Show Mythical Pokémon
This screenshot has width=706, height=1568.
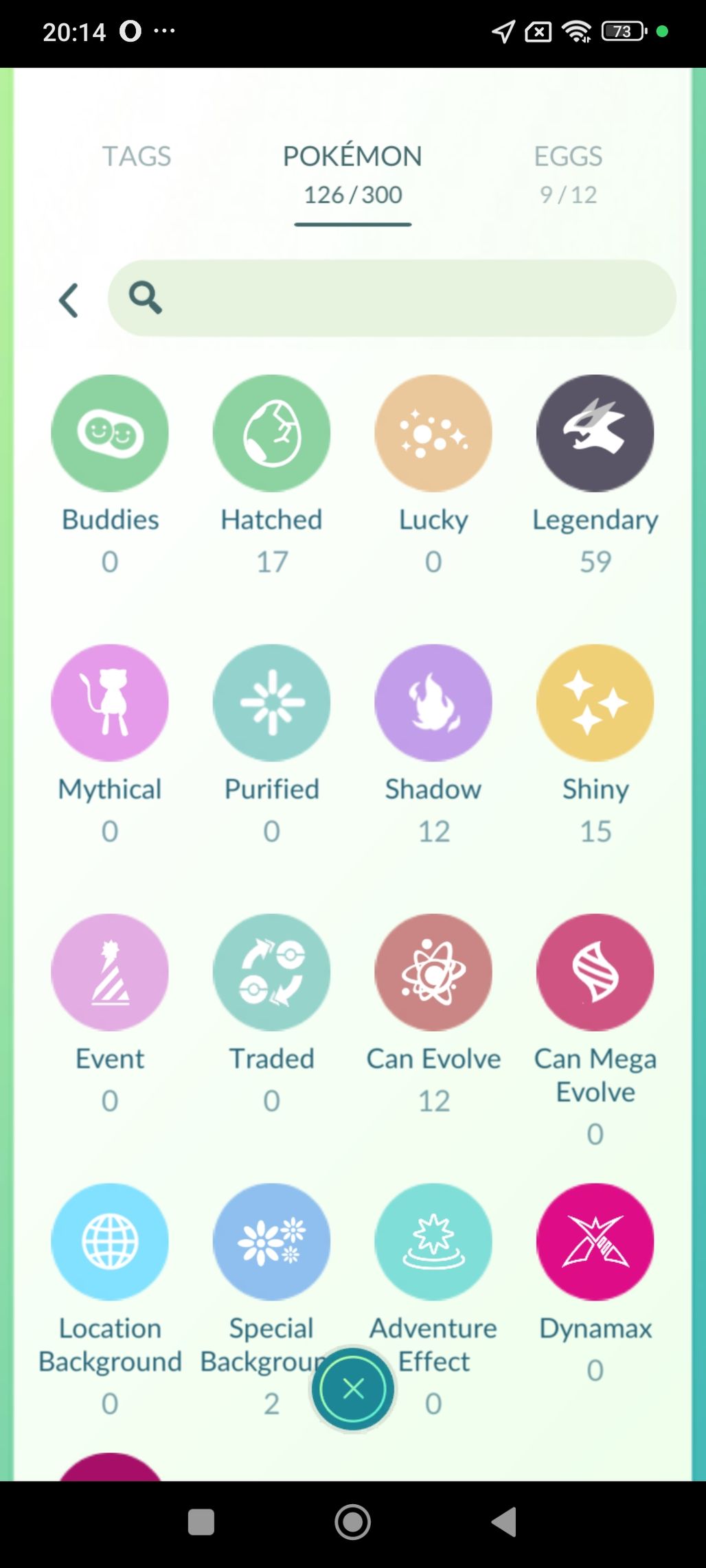[x=110, y=702]
